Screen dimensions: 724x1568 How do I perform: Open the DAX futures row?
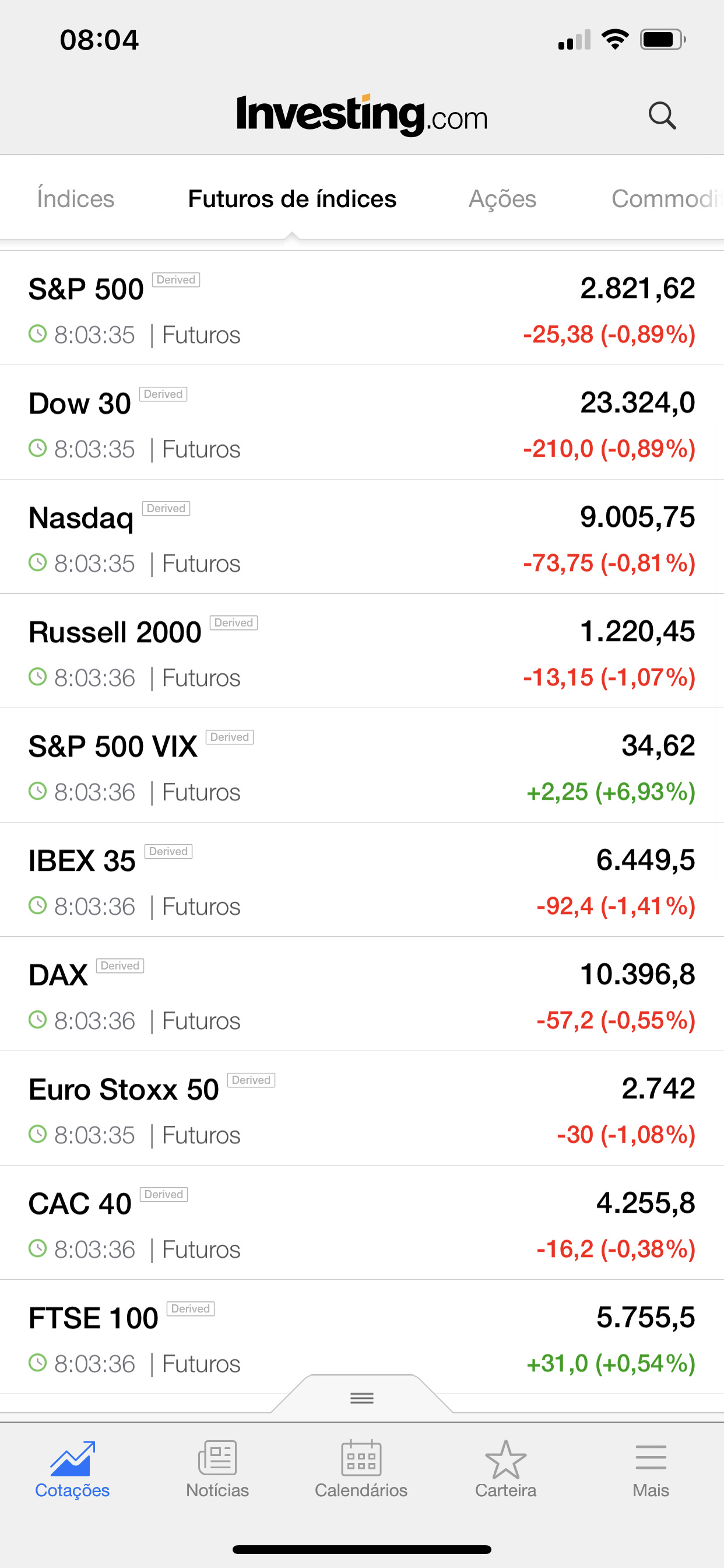point(362,995)
